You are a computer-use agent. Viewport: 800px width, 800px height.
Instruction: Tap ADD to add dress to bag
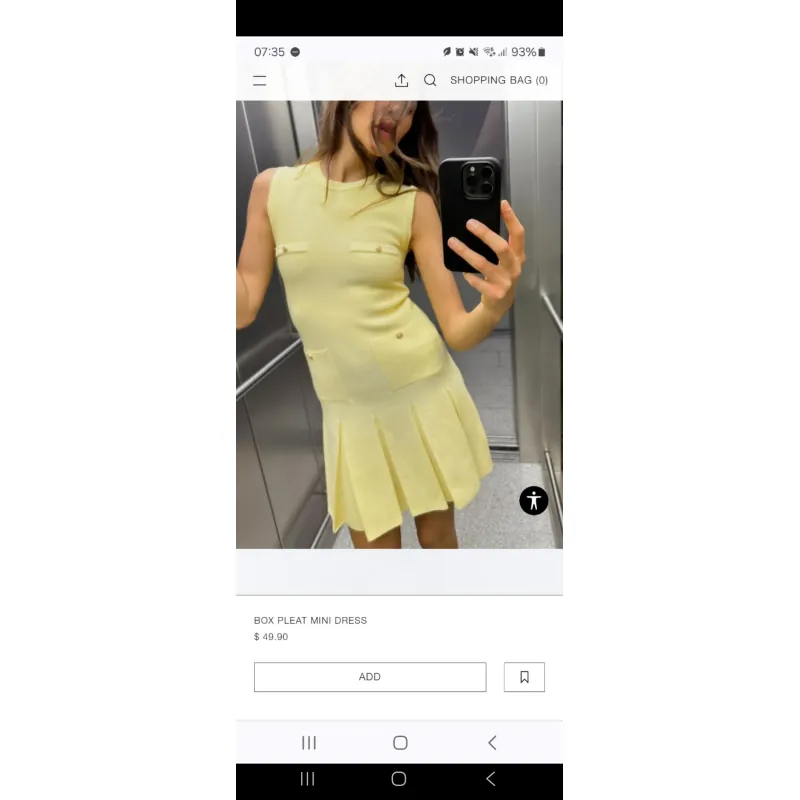tap(370, 677)
